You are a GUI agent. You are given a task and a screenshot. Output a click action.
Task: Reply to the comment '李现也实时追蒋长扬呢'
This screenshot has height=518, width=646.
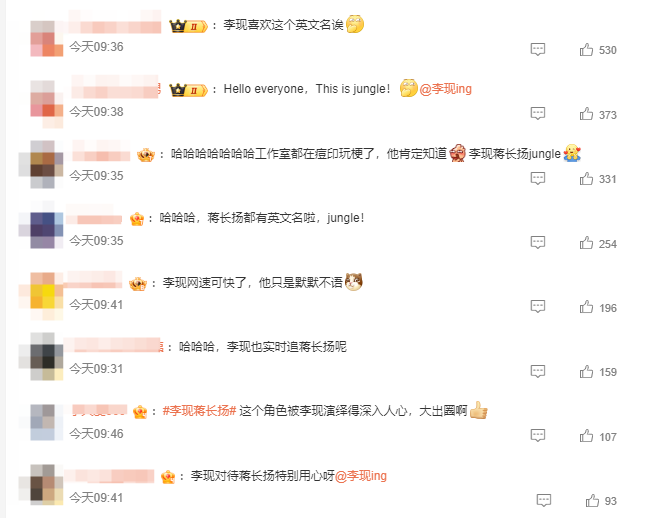tap(538, 371)
